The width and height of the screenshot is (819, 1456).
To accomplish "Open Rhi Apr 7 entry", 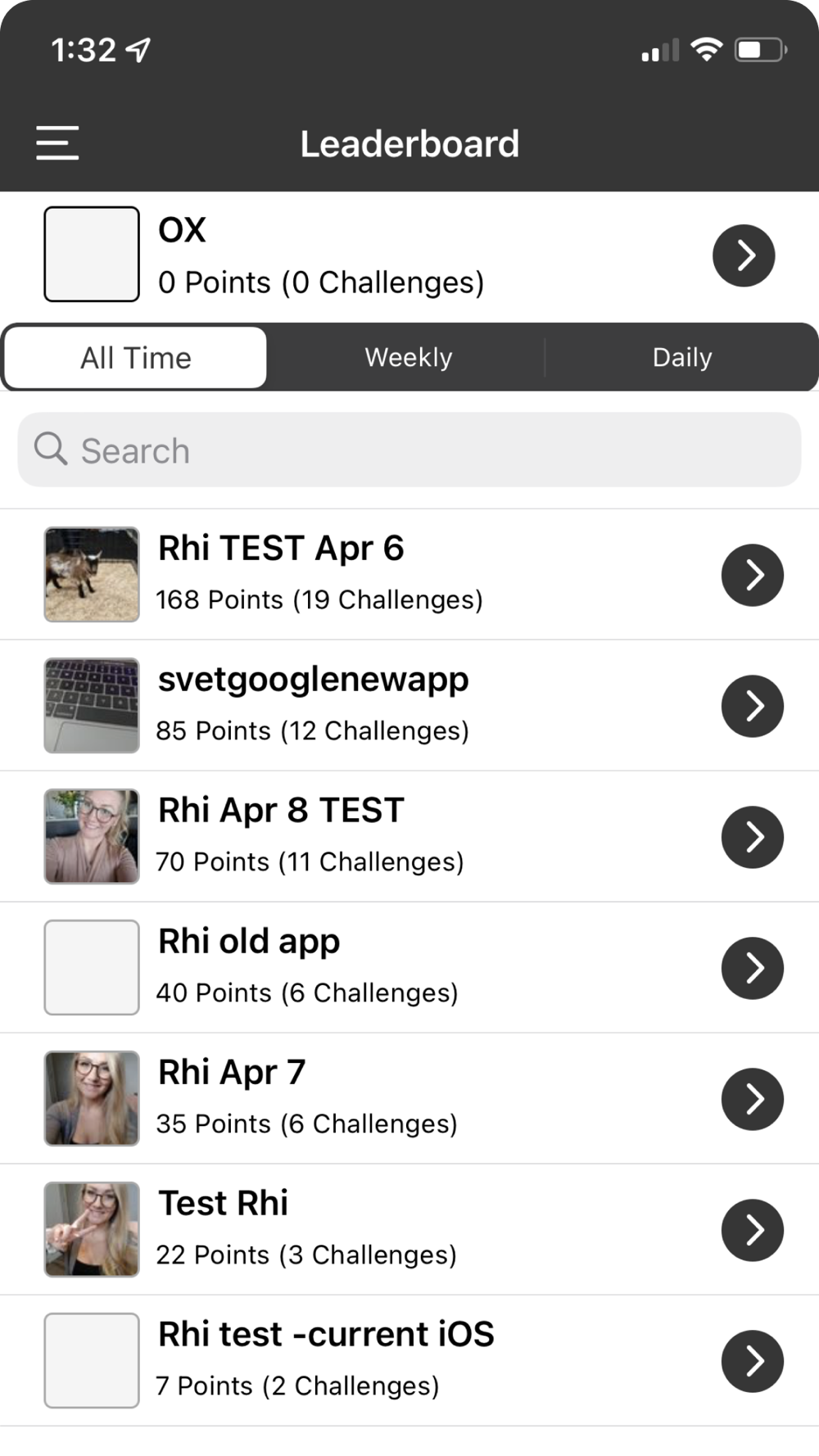I will pos(409,1098).
